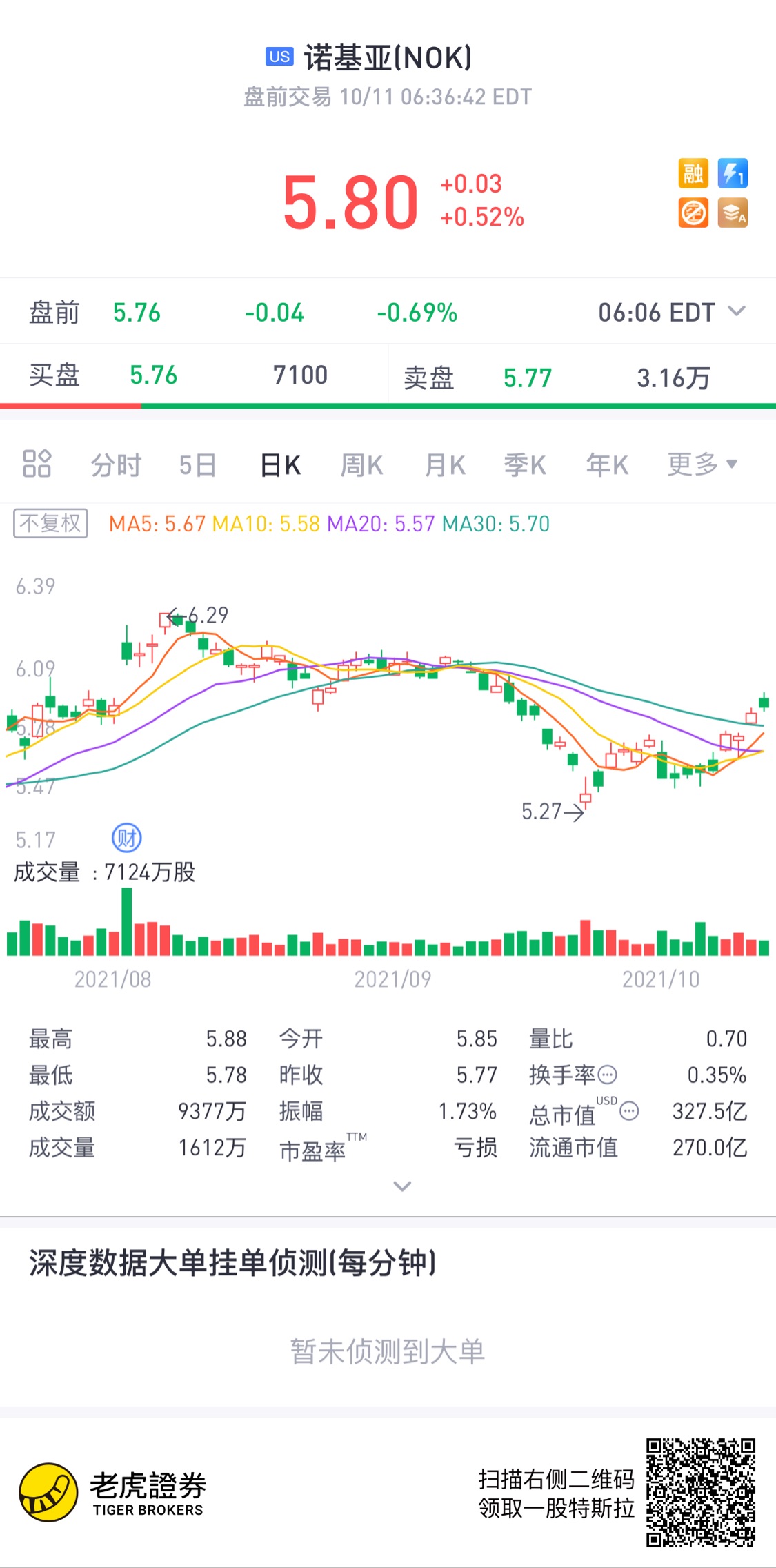
Task: Open the chart layout grid icon
Action: tap(37, 464)
